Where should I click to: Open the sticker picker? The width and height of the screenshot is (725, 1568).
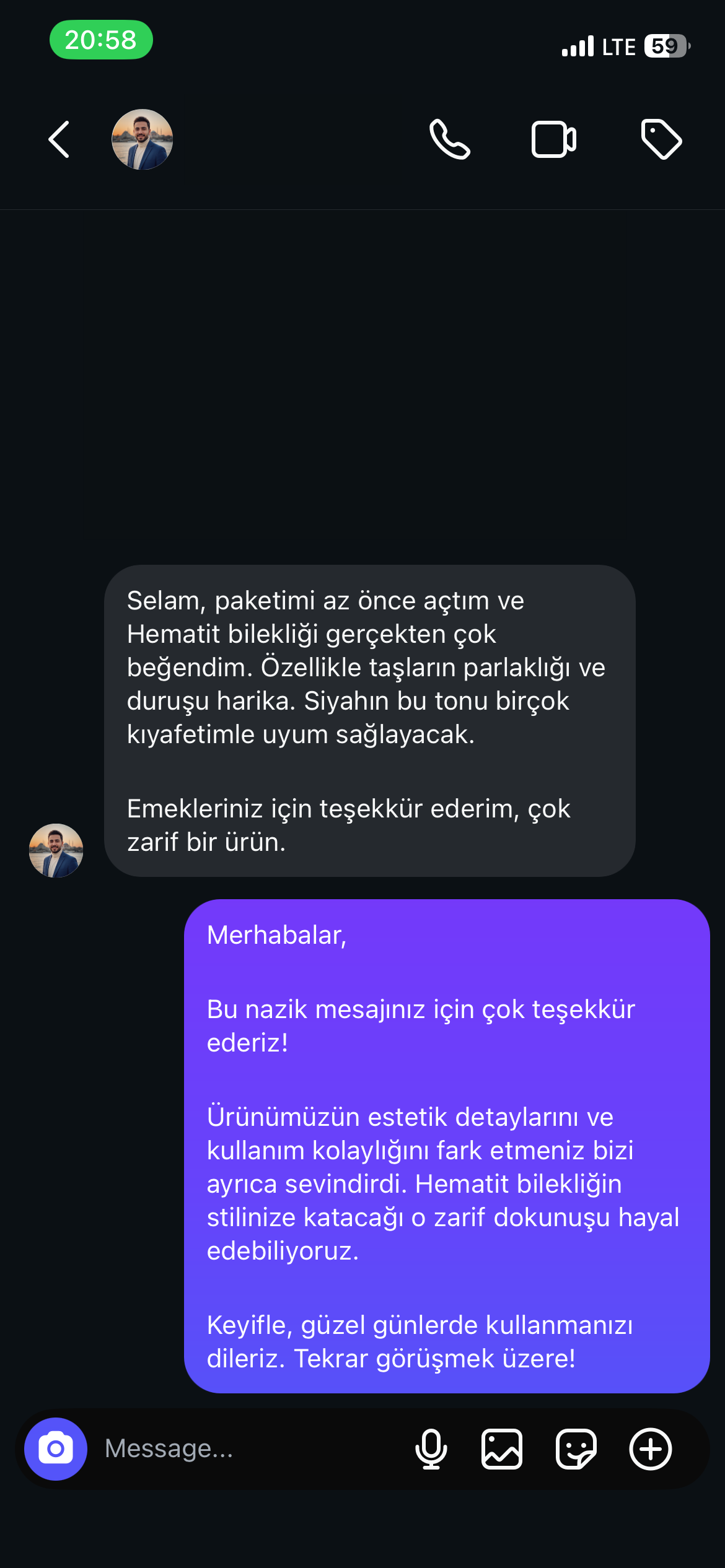pos(576,1448)
